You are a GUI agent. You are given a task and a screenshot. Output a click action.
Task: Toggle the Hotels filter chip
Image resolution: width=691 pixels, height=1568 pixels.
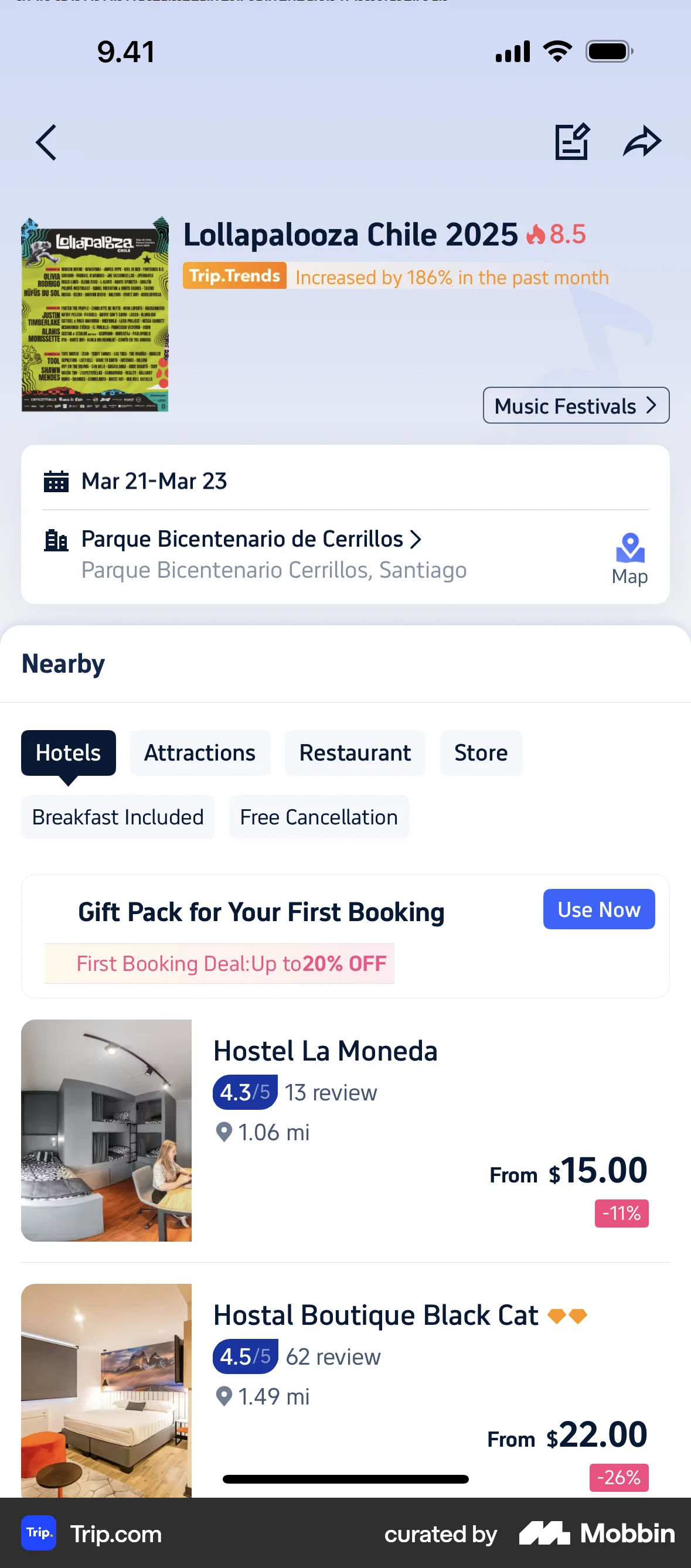coord(67,752)
